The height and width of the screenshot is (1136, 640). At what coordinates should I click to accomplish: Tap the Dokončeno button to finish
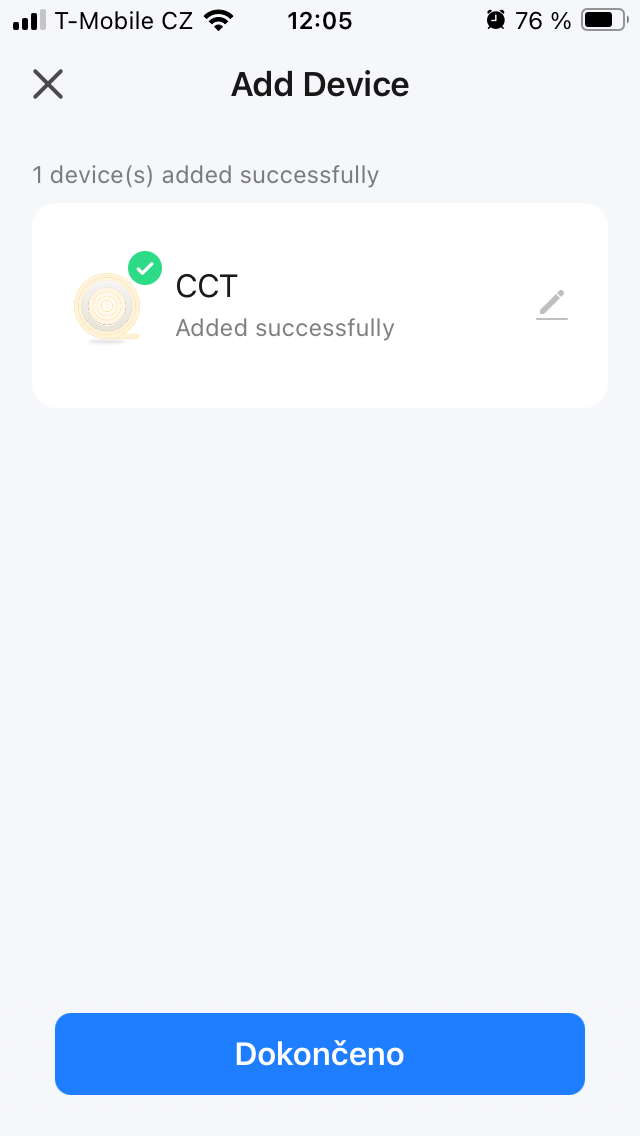pos(320,1053)
